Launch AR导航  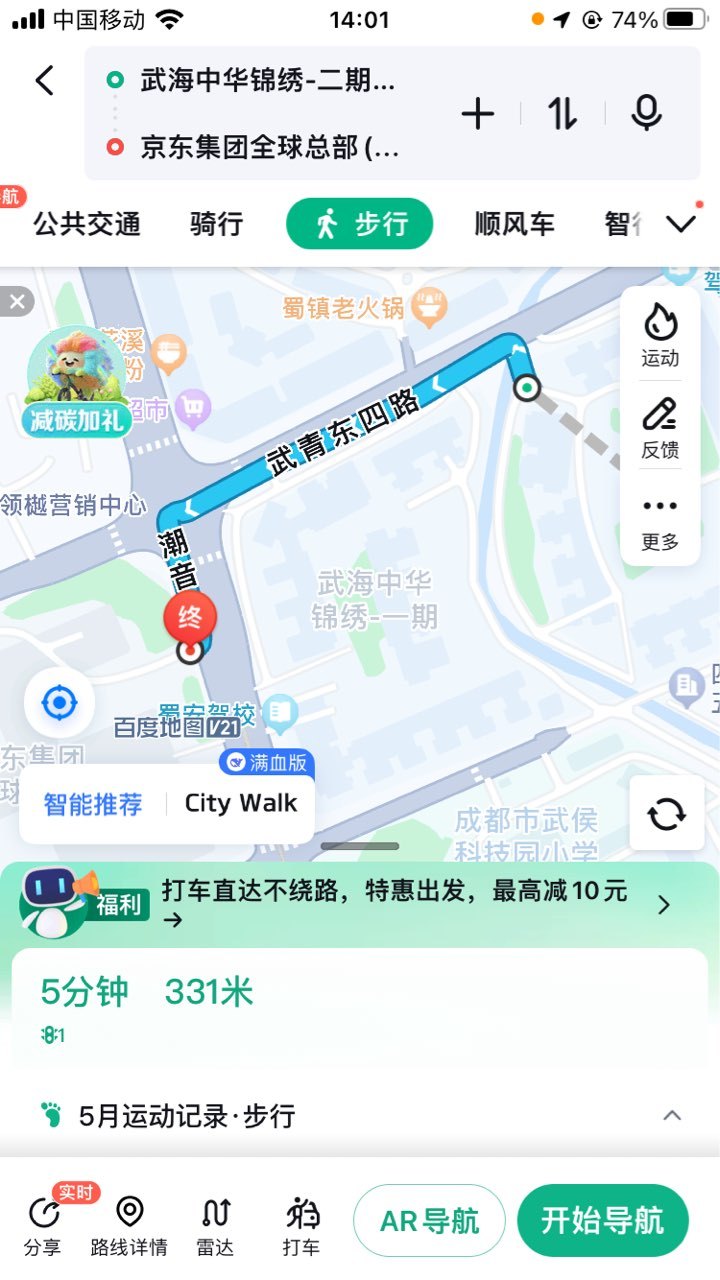click(x=429, y=1221)
